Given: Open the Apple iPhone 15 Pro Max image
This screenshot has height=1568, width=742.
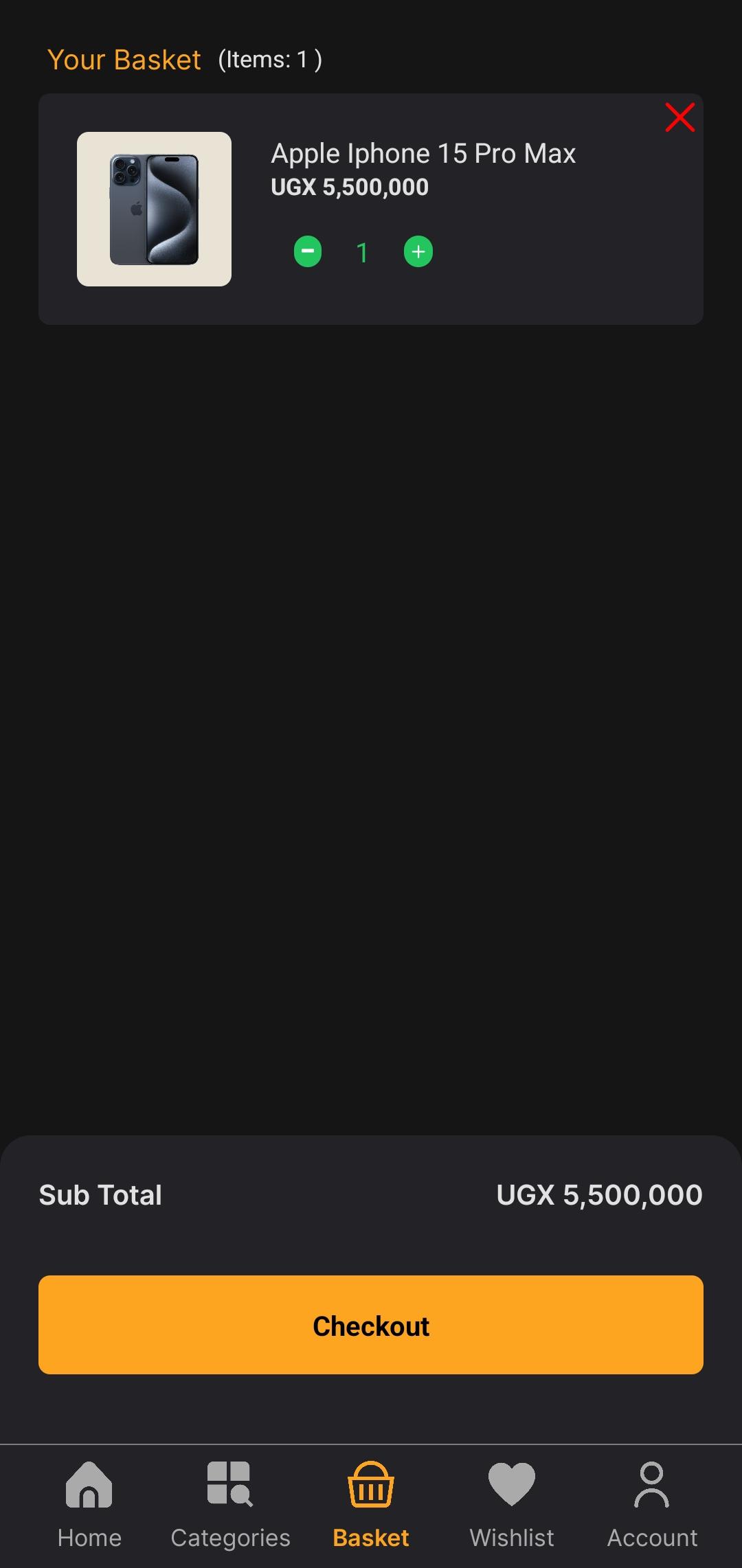Looking at the screenshot, I should click(x=154, y=209).
